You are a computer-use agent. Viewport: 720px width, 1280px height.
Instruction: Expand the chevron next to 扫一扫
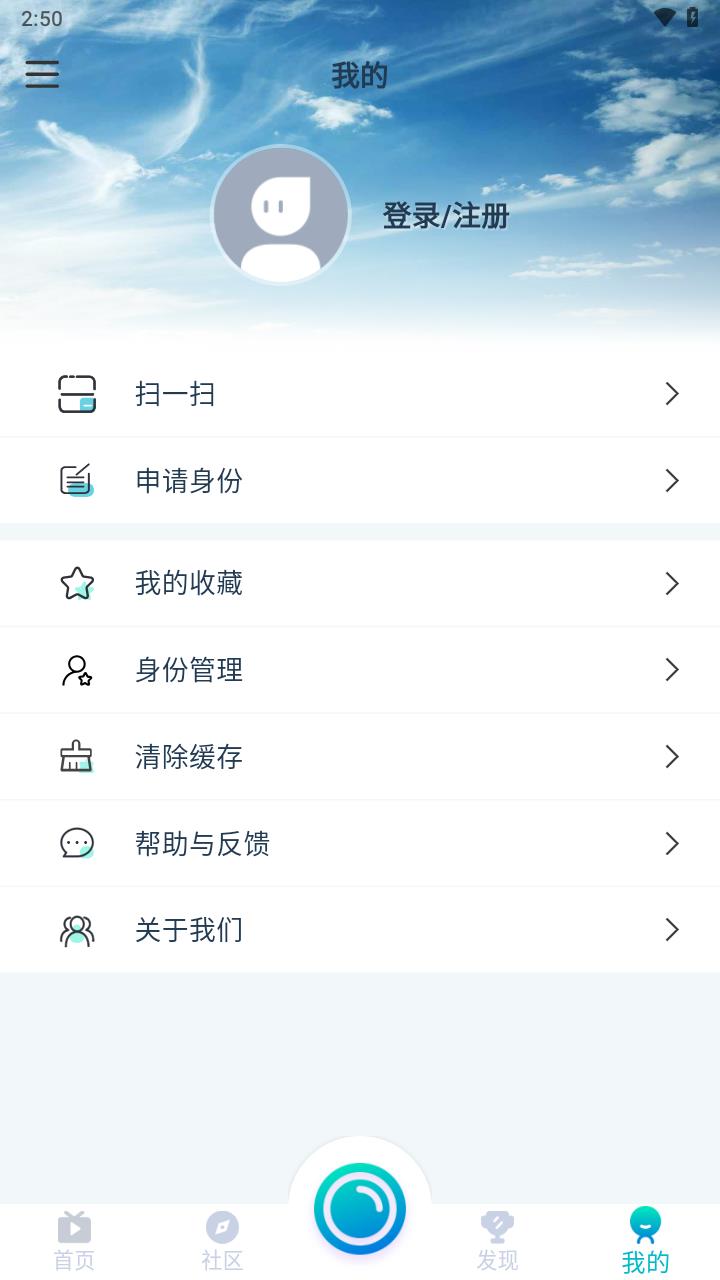672,394
